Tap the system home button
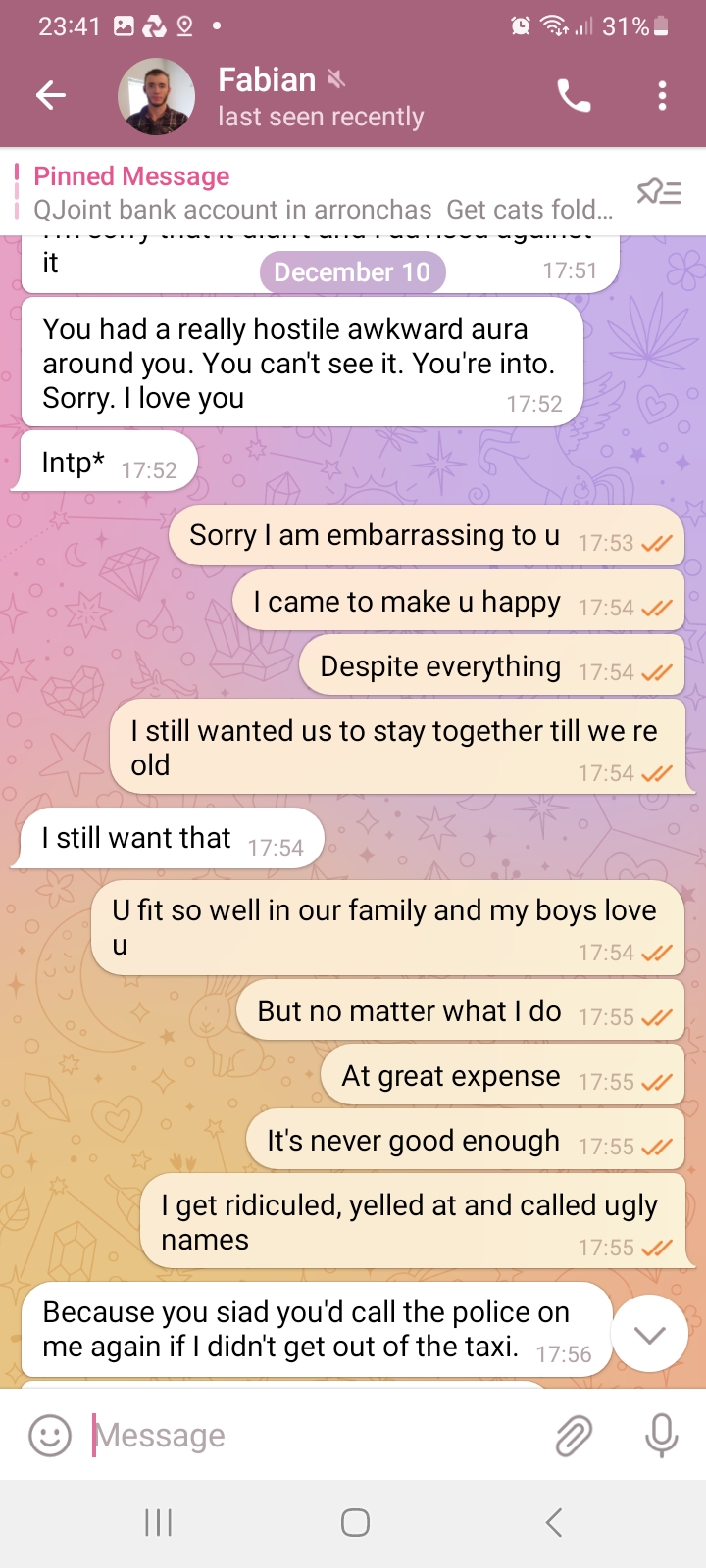Image resolution: width=706 pixels, height=1568 pixels. pos(354,1522)
